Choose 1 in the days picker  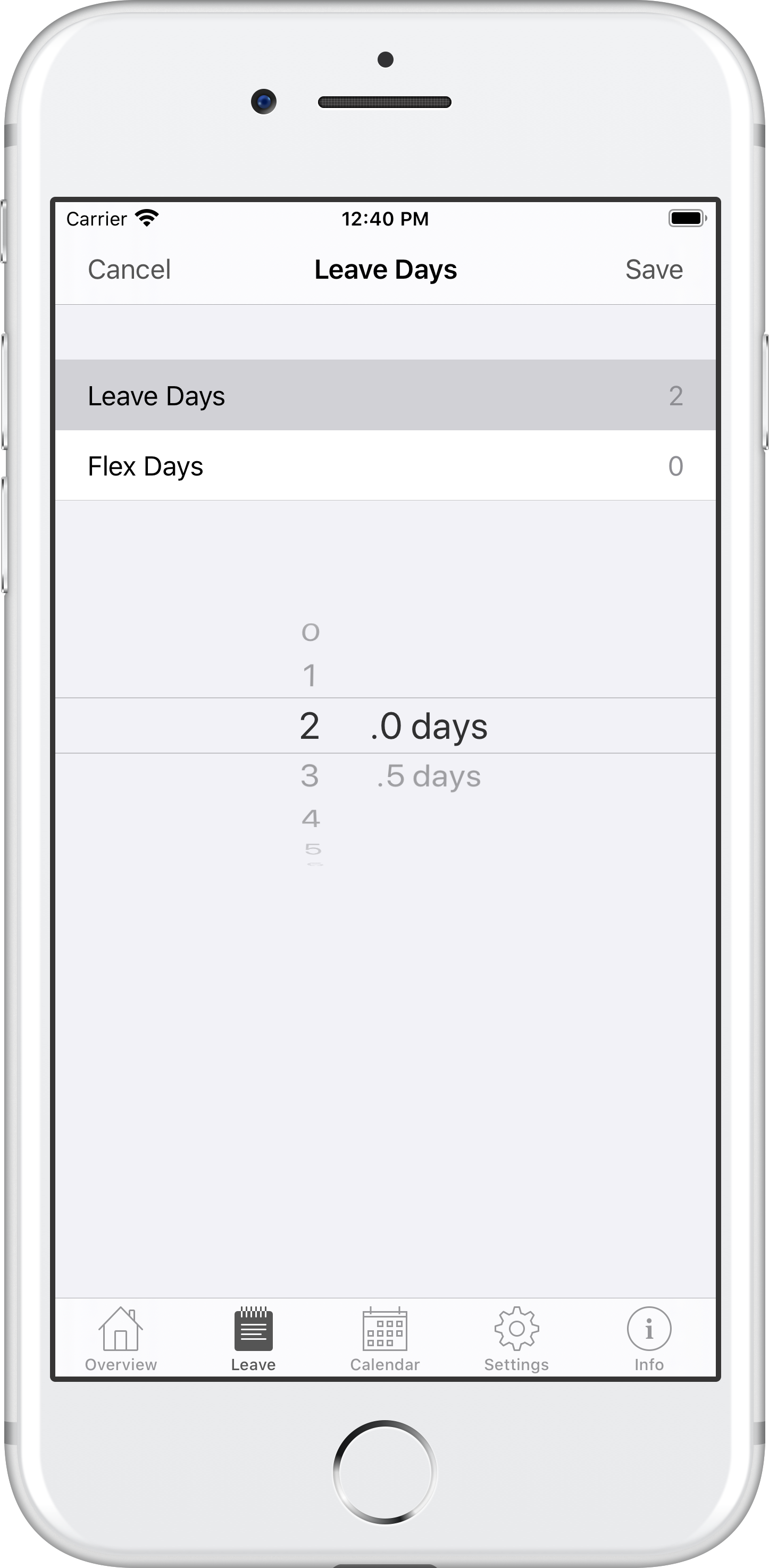310,675
